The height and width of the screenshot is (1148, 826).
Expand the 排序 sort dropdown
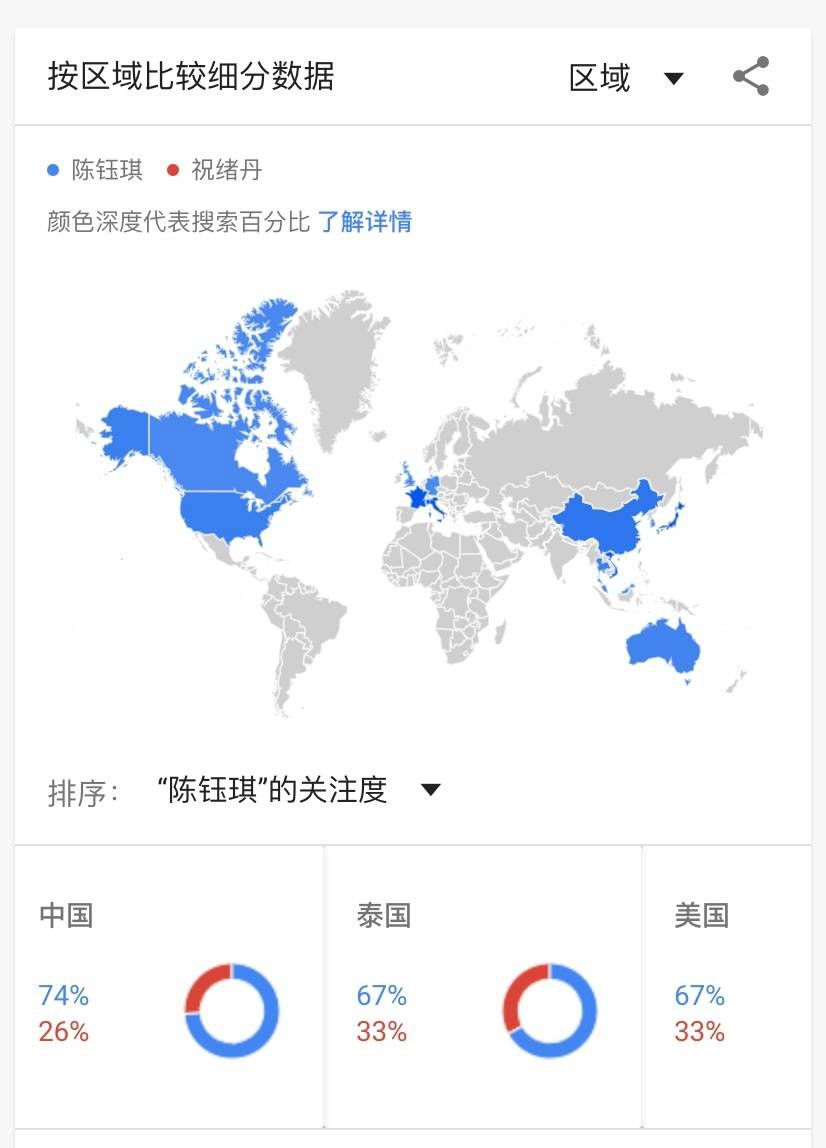(x=299, y=790)
